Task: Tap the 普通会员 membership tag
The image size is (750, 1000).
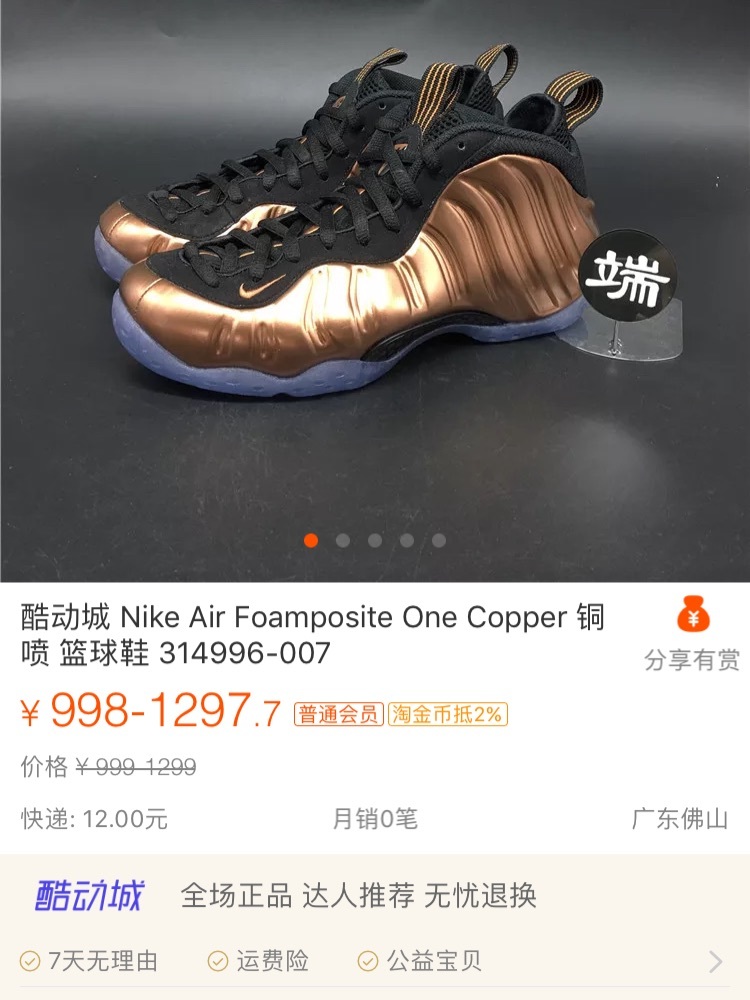Action: tap(338, 714)
